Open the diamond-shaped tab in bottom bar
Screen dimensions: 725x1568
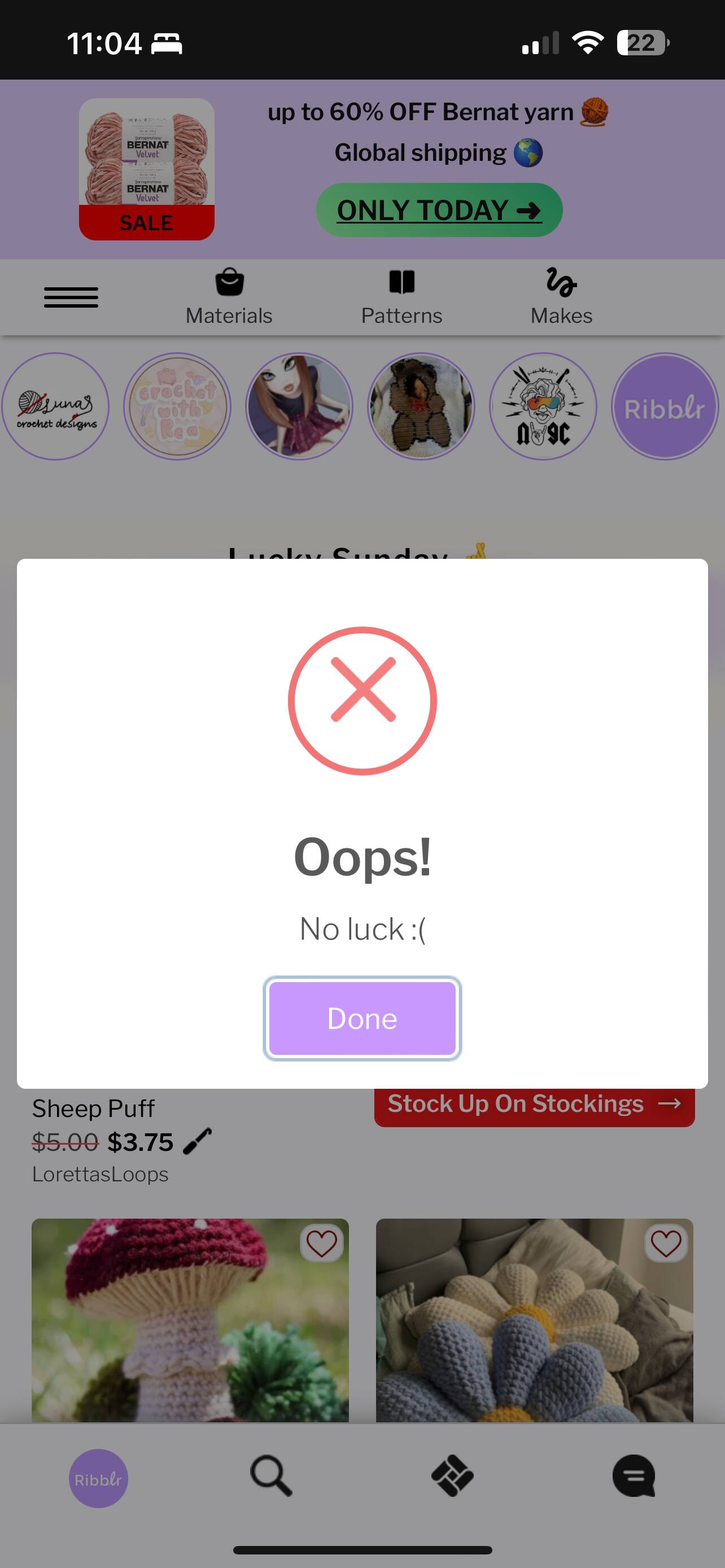452,1476
